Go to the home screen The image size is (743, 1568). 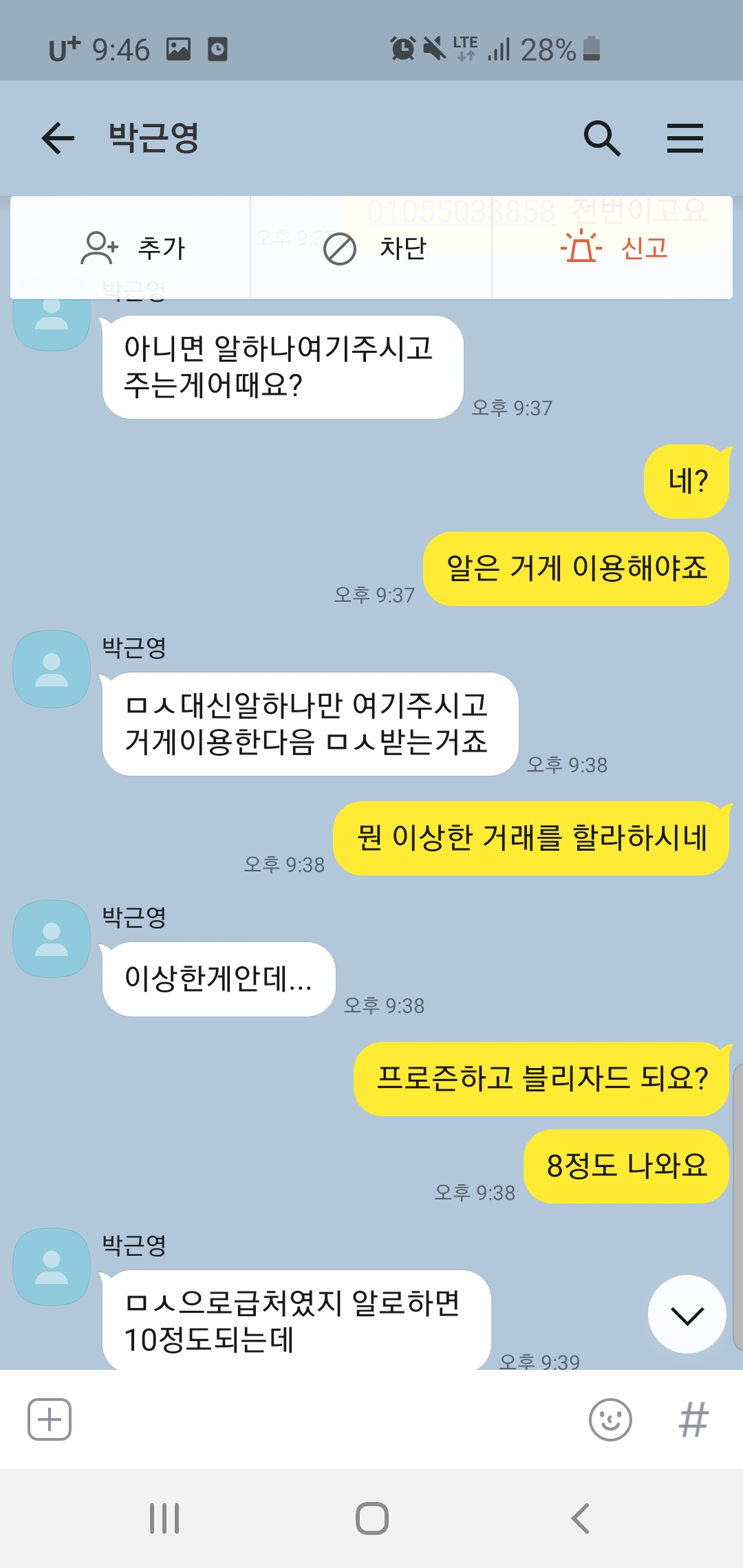pos(371,1518)
